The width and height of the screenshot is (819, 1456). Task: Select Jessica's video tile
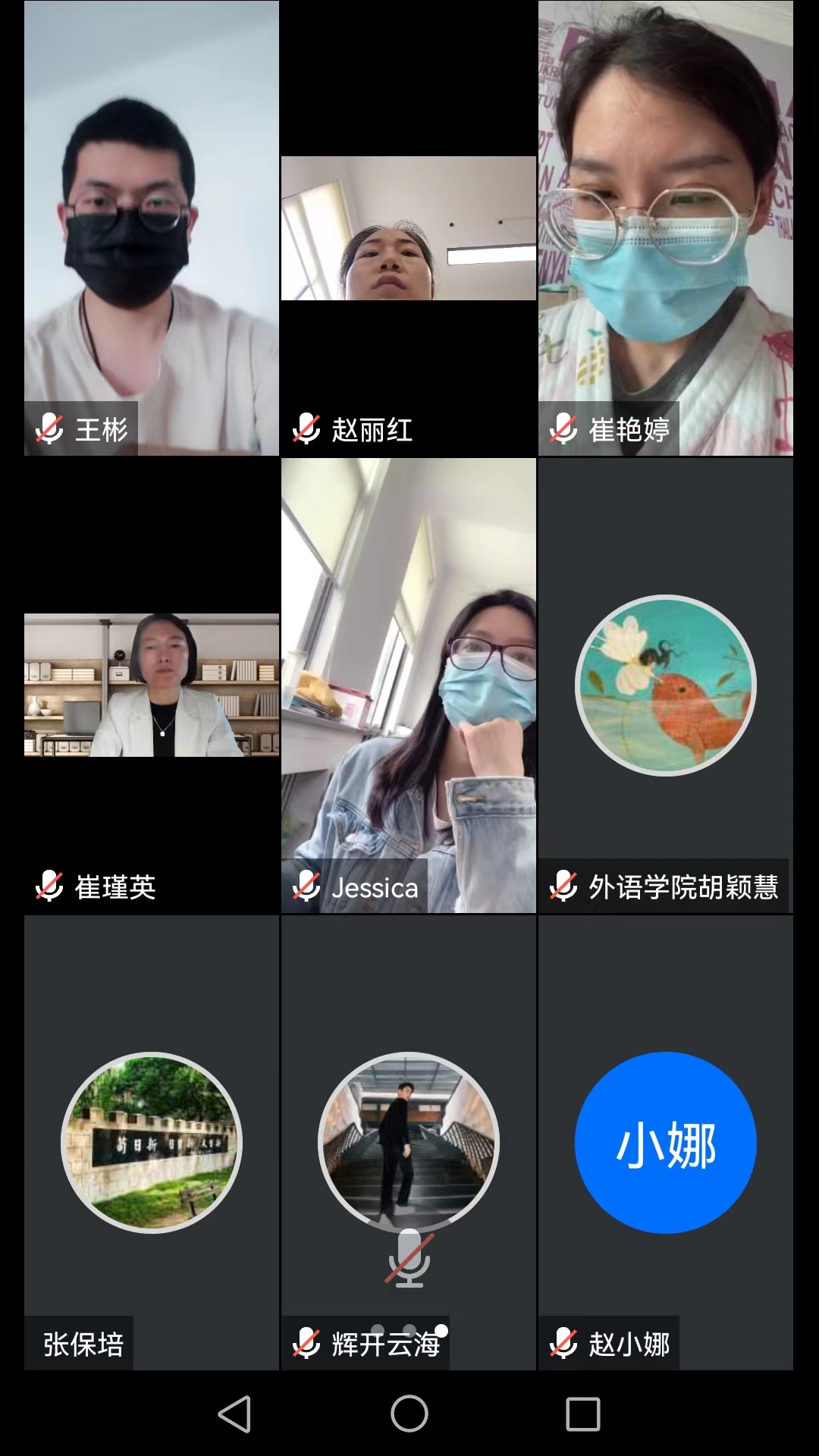coord(409,685)
